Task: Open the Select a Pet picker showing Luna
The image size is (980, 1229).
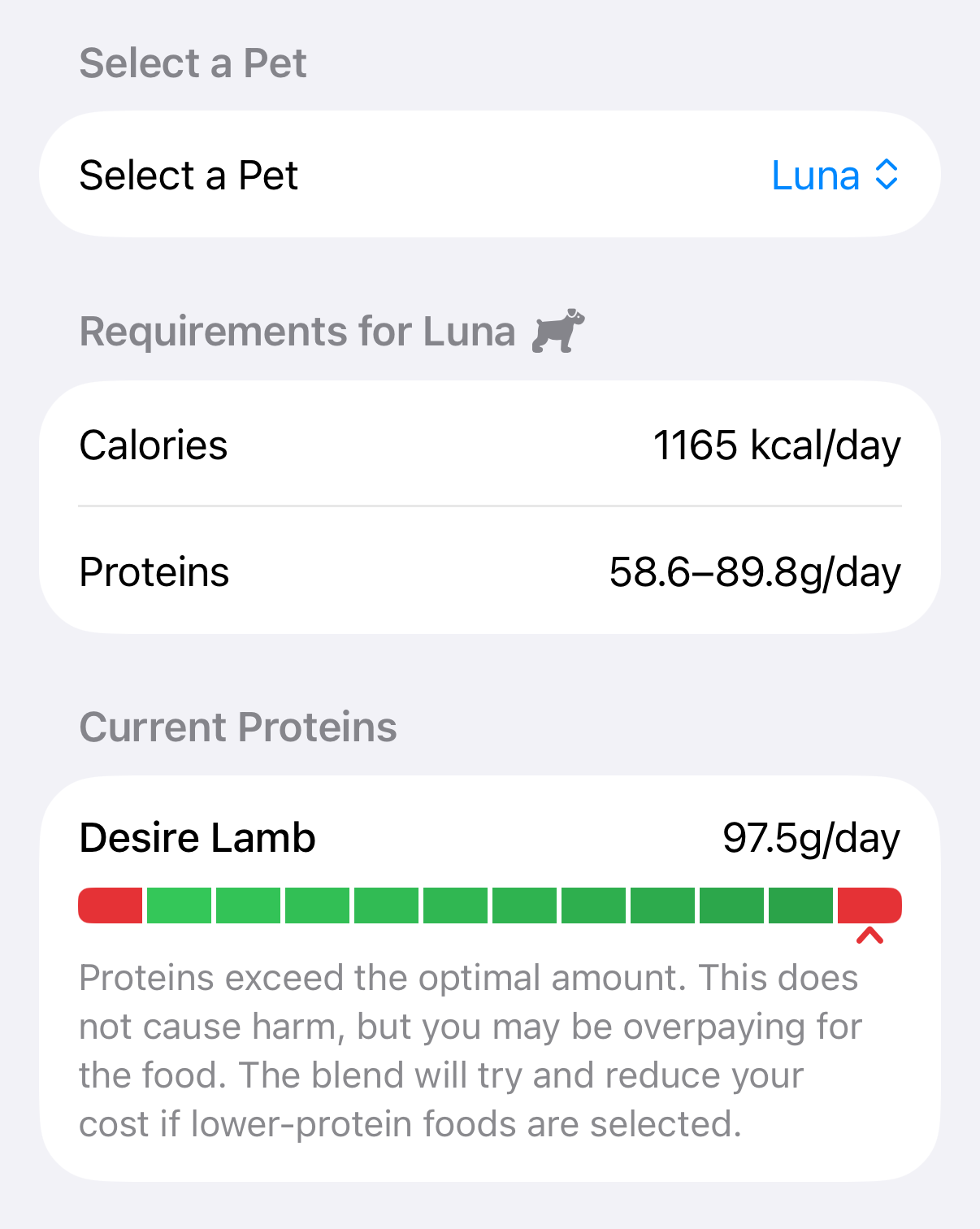Action: (834, 175)
